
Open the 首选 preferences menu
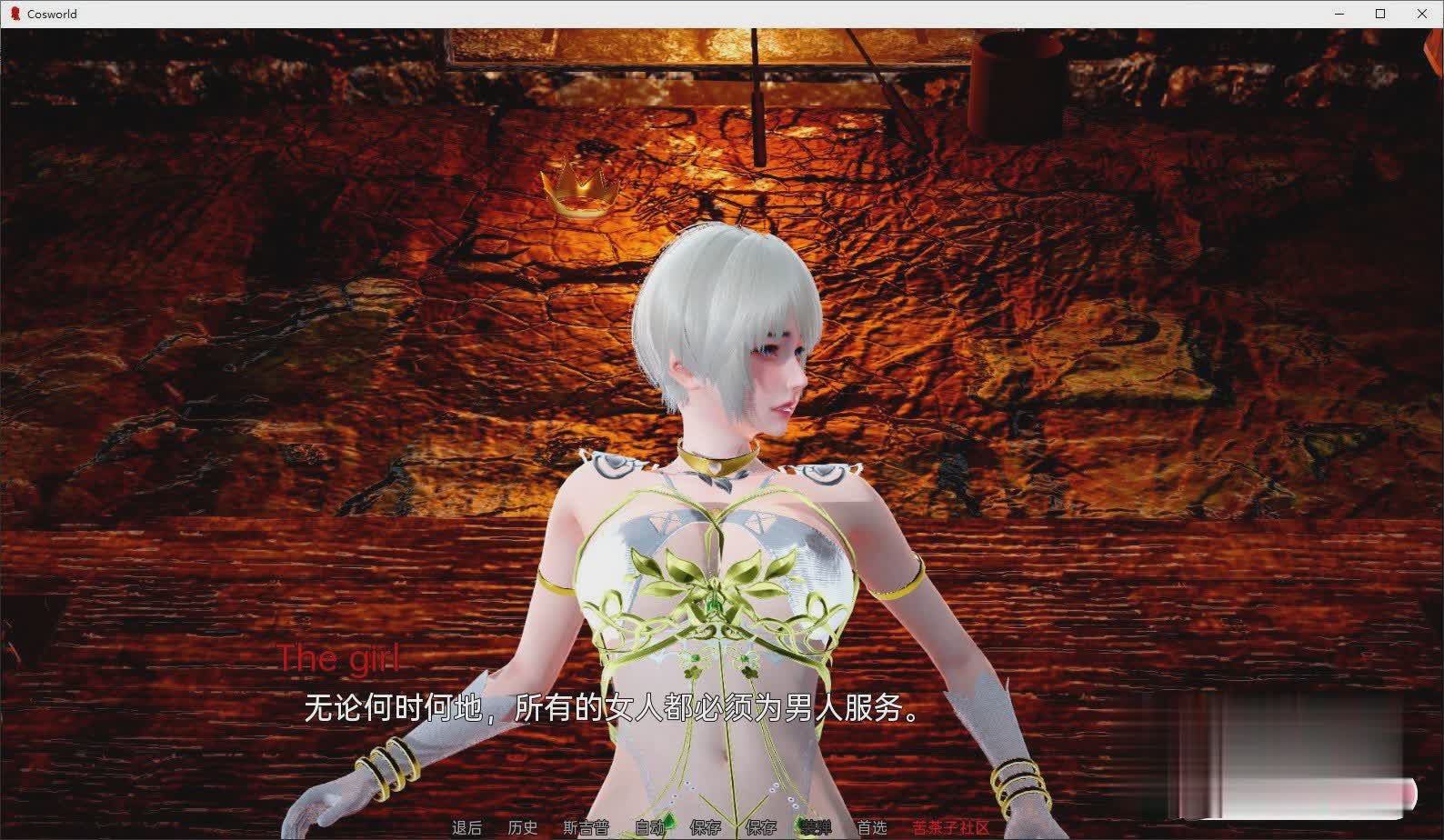click(871, 827)
